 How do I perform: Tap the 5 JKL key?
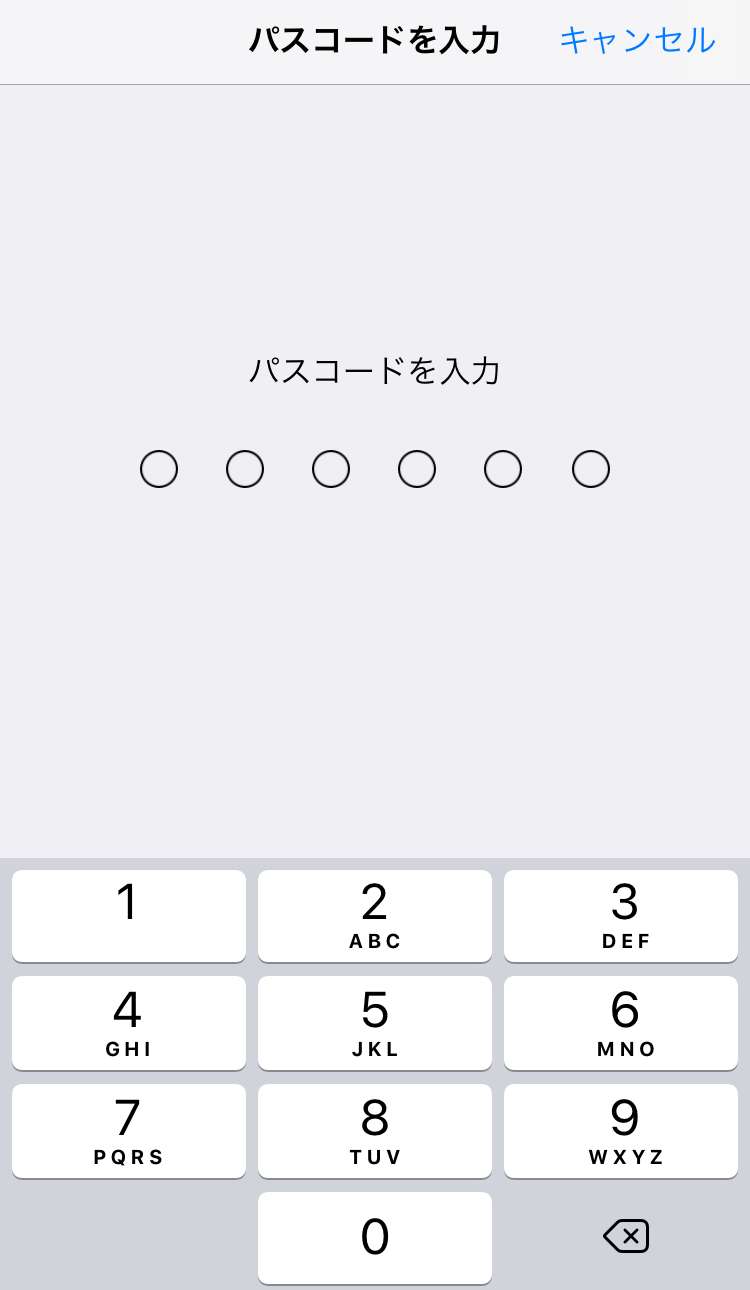click(375, 1022)
